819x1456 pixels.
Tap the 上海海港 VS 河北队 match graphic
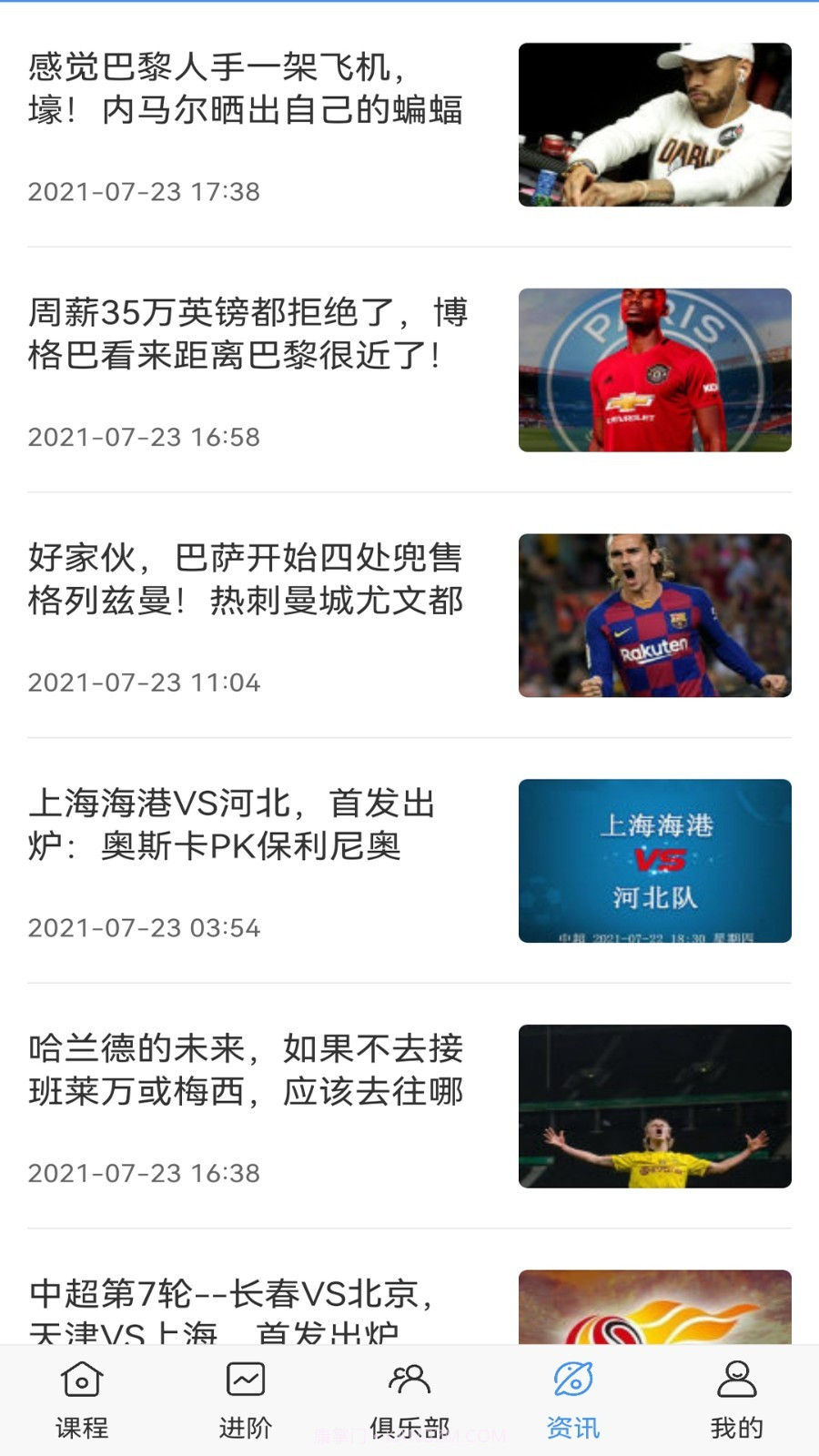click(656, 862)
